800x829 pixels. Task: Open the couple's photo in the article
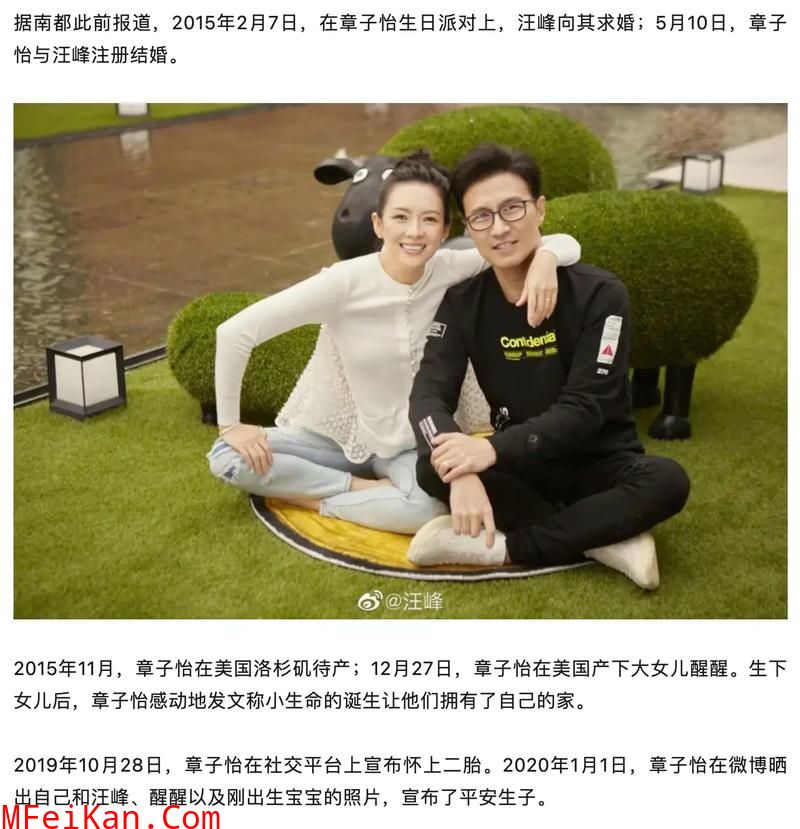(x=400, y=360)
